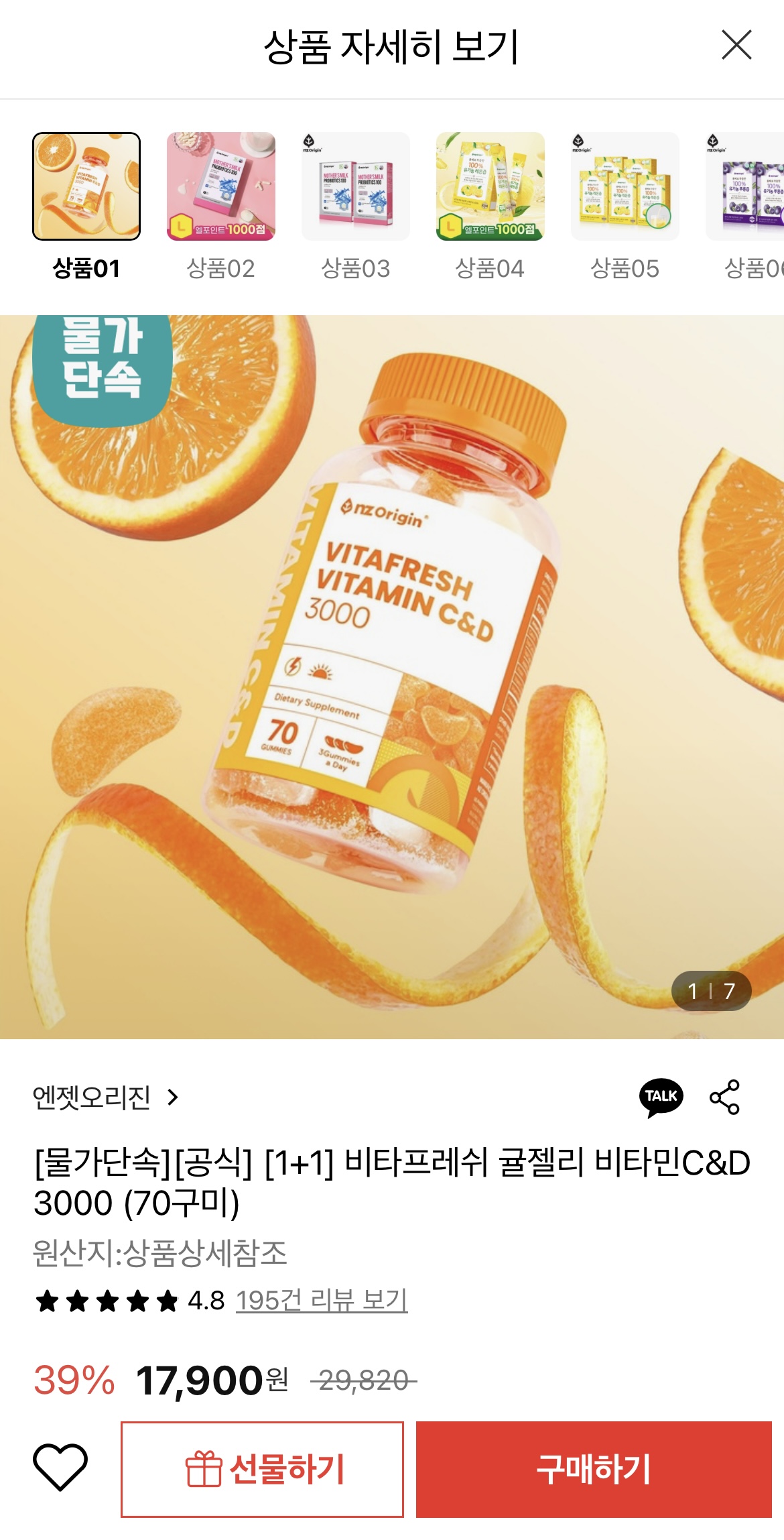Close the 상품 자세히 보기 panel

(736, 45)
